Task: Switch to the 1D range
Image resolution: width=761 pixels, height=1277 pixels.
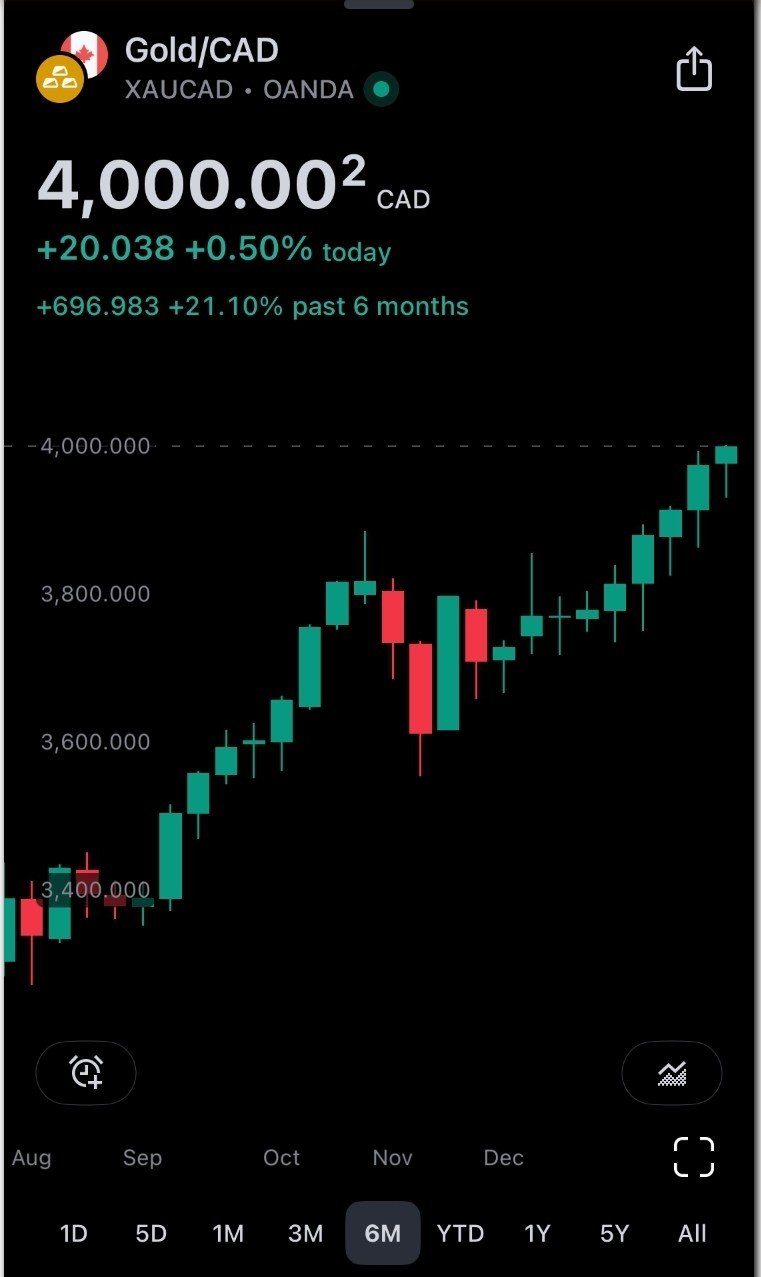Action: 73,1233
